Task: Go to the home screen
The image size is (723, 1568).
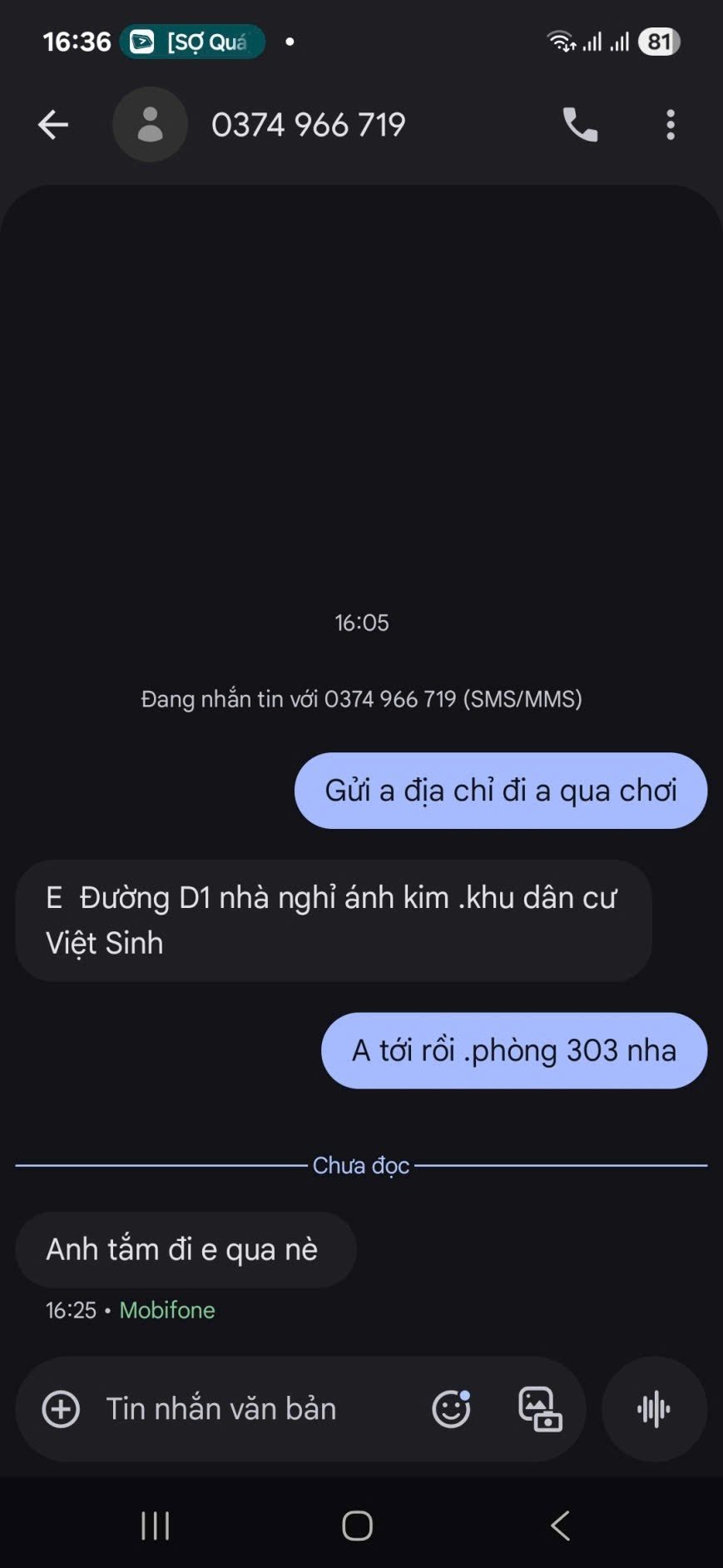Action: (358, 1526)
